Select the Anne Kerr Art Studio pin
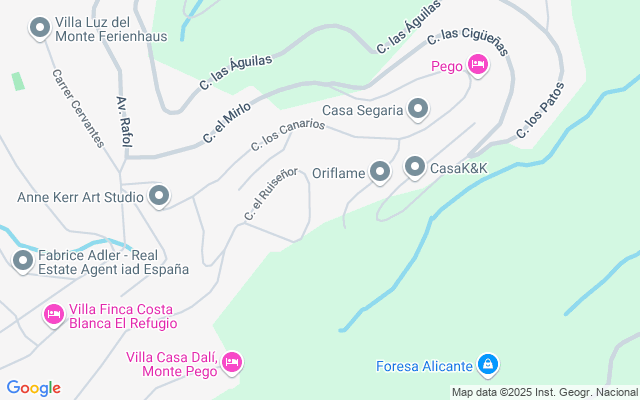This screenshot has width=640, height=400. (159, 196)
